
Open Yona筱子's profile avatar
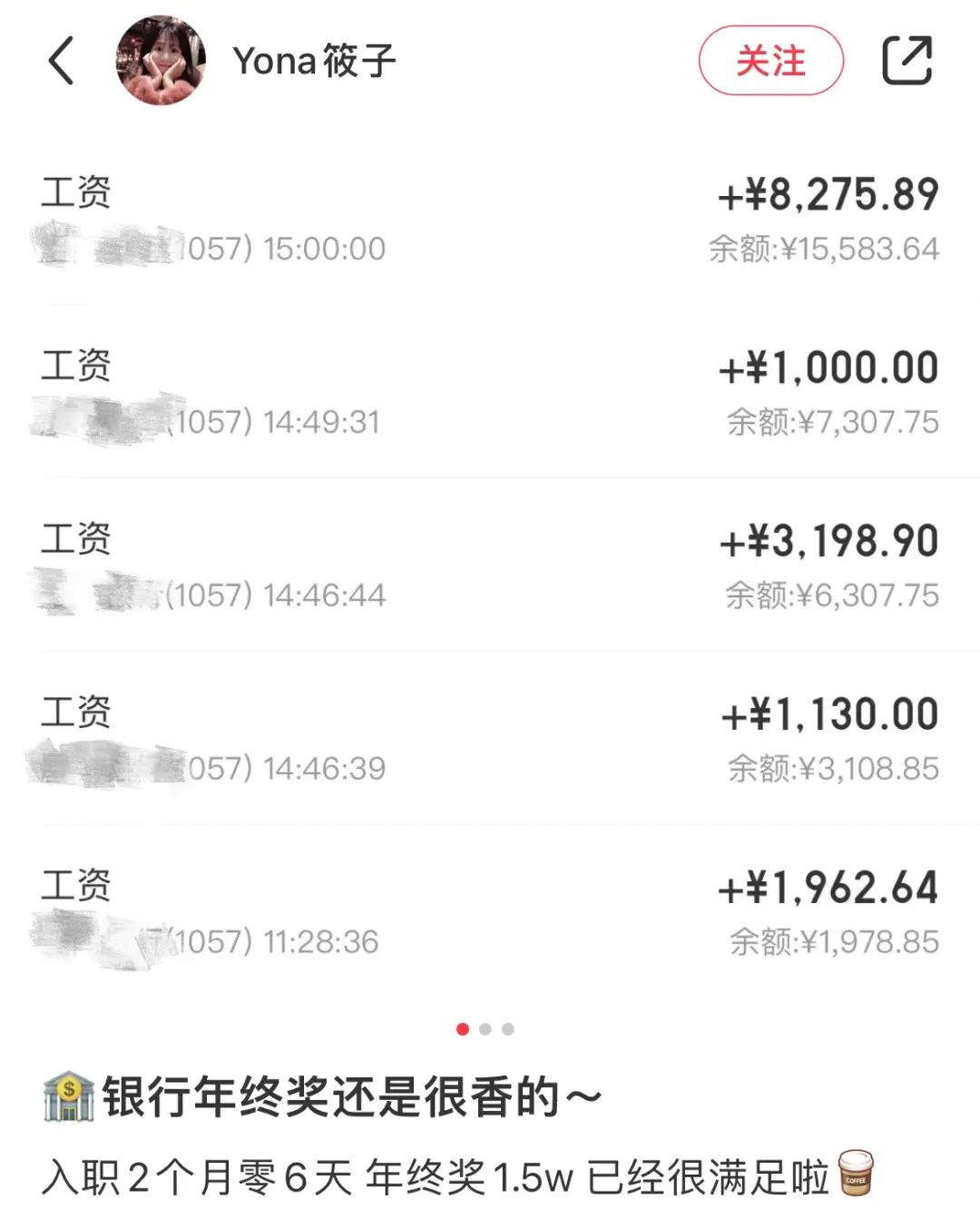coord(161,61)
